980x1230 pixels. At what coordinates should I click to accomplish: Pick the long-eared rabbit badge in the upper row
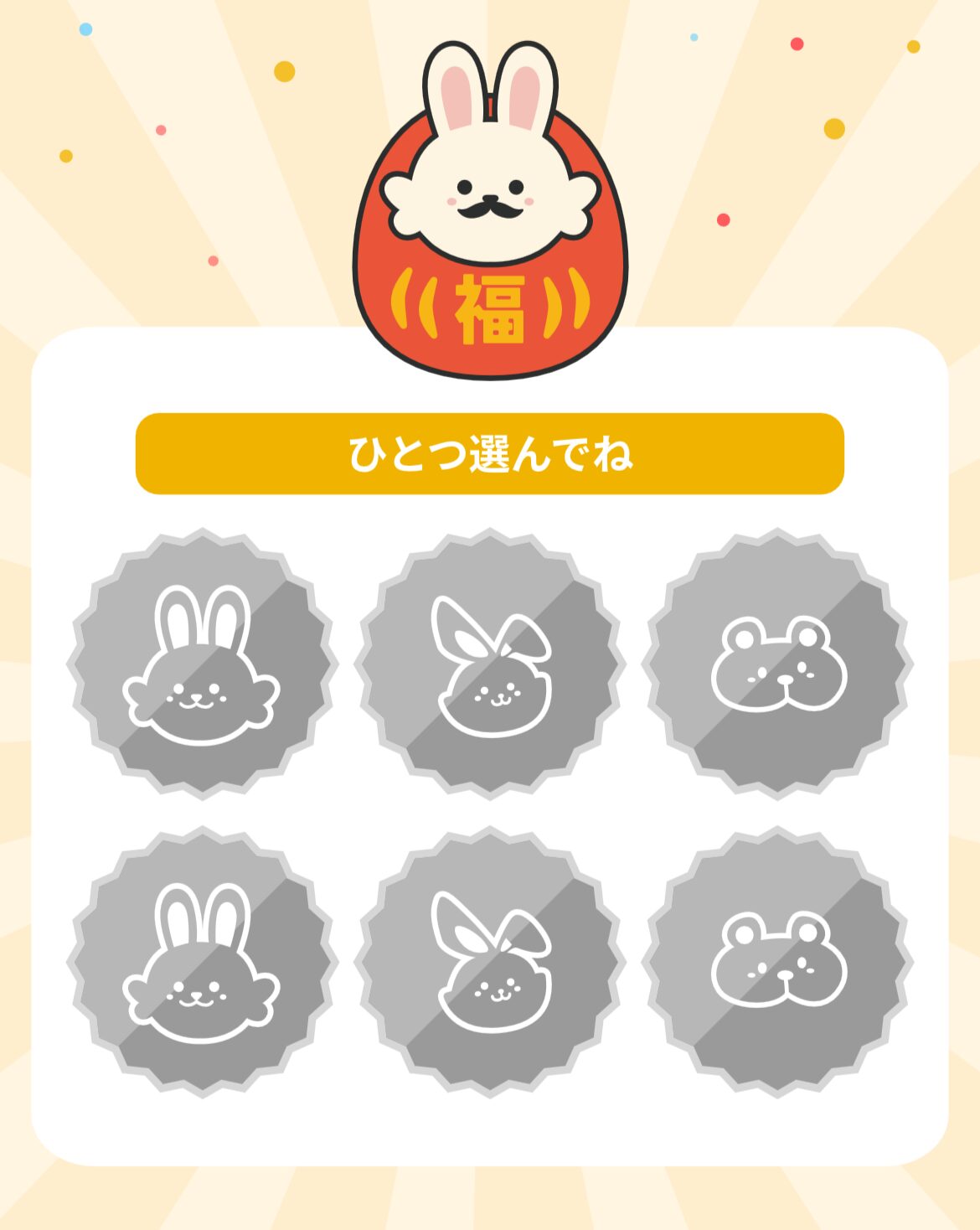[202, 664]
